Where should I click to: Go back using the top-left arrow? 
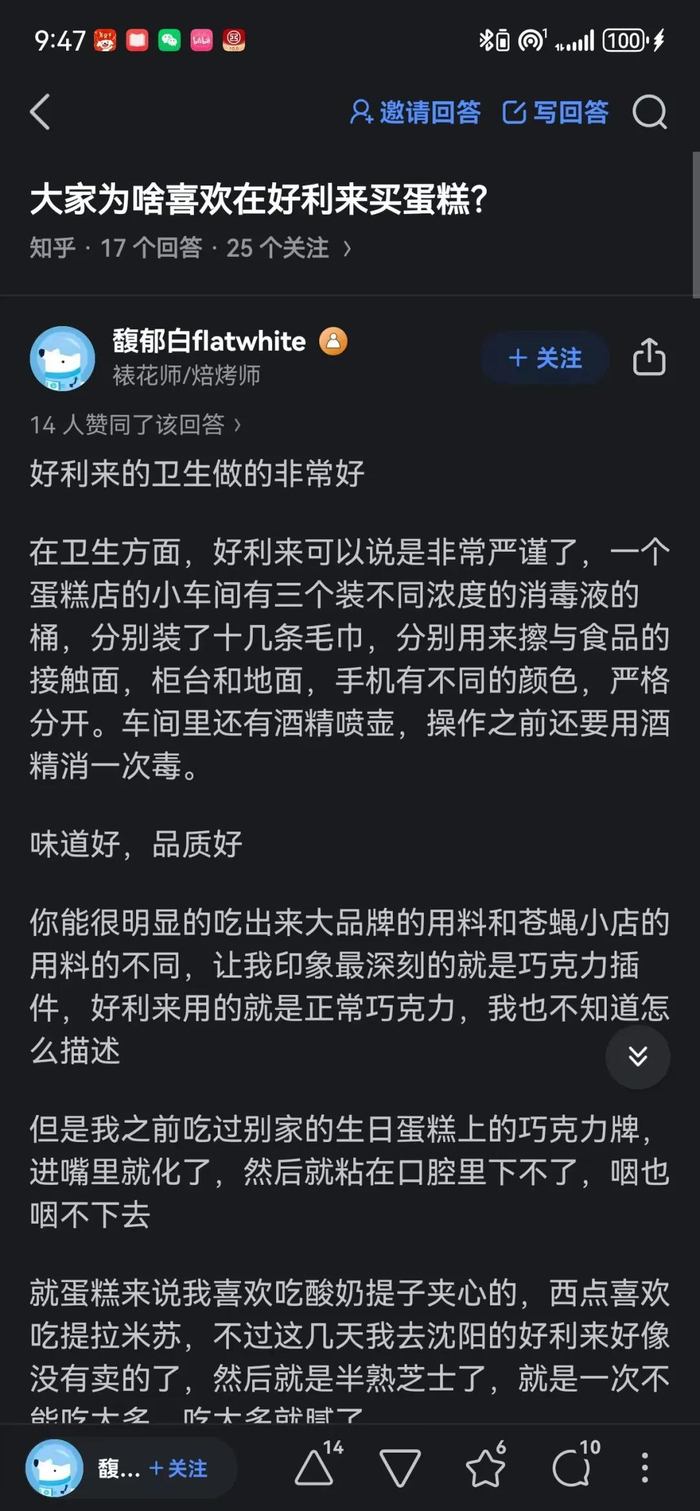click(39, 112)
